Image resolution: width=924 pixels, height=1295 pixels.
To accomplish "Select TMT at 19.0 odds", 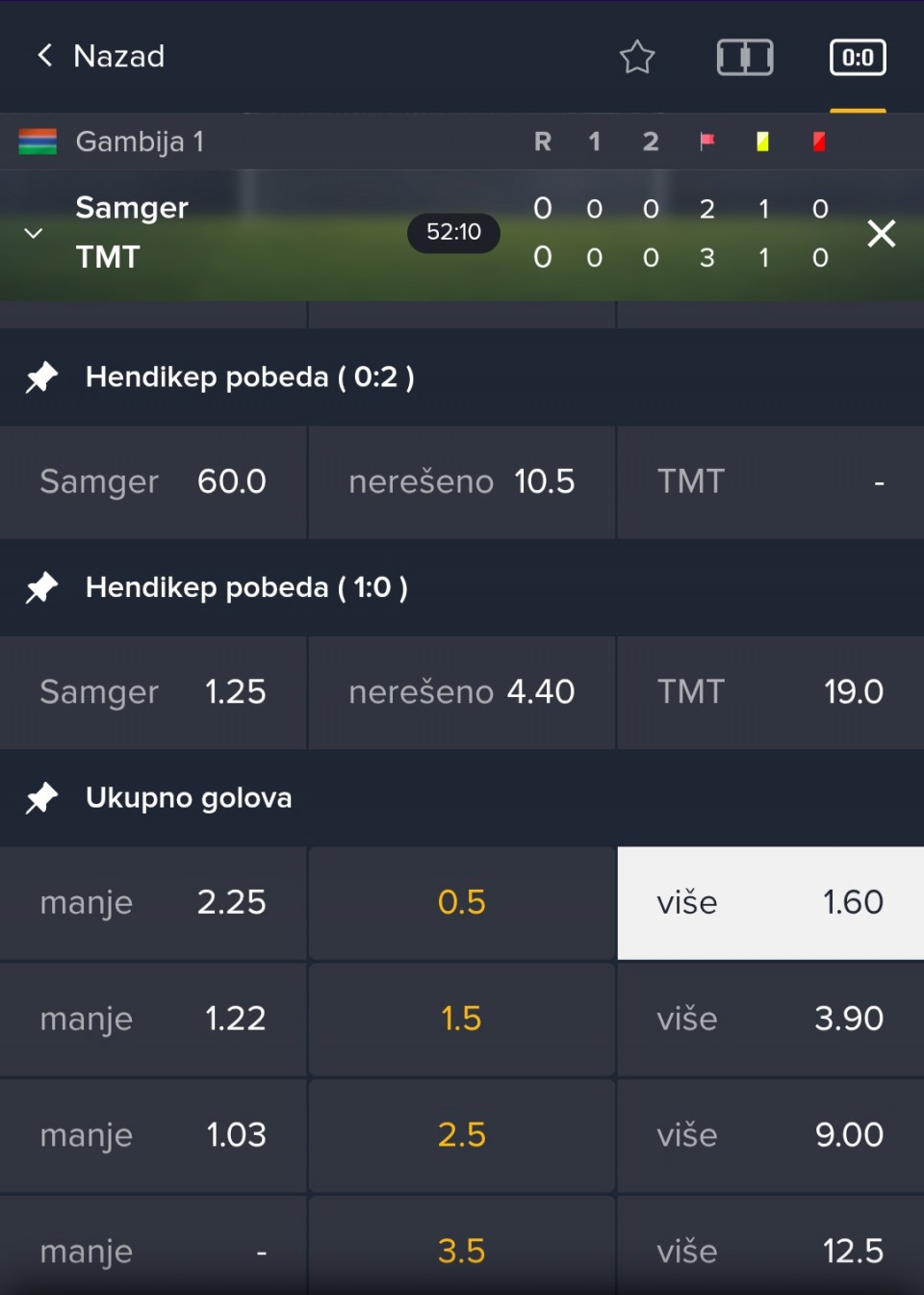I will click(770, 692).
